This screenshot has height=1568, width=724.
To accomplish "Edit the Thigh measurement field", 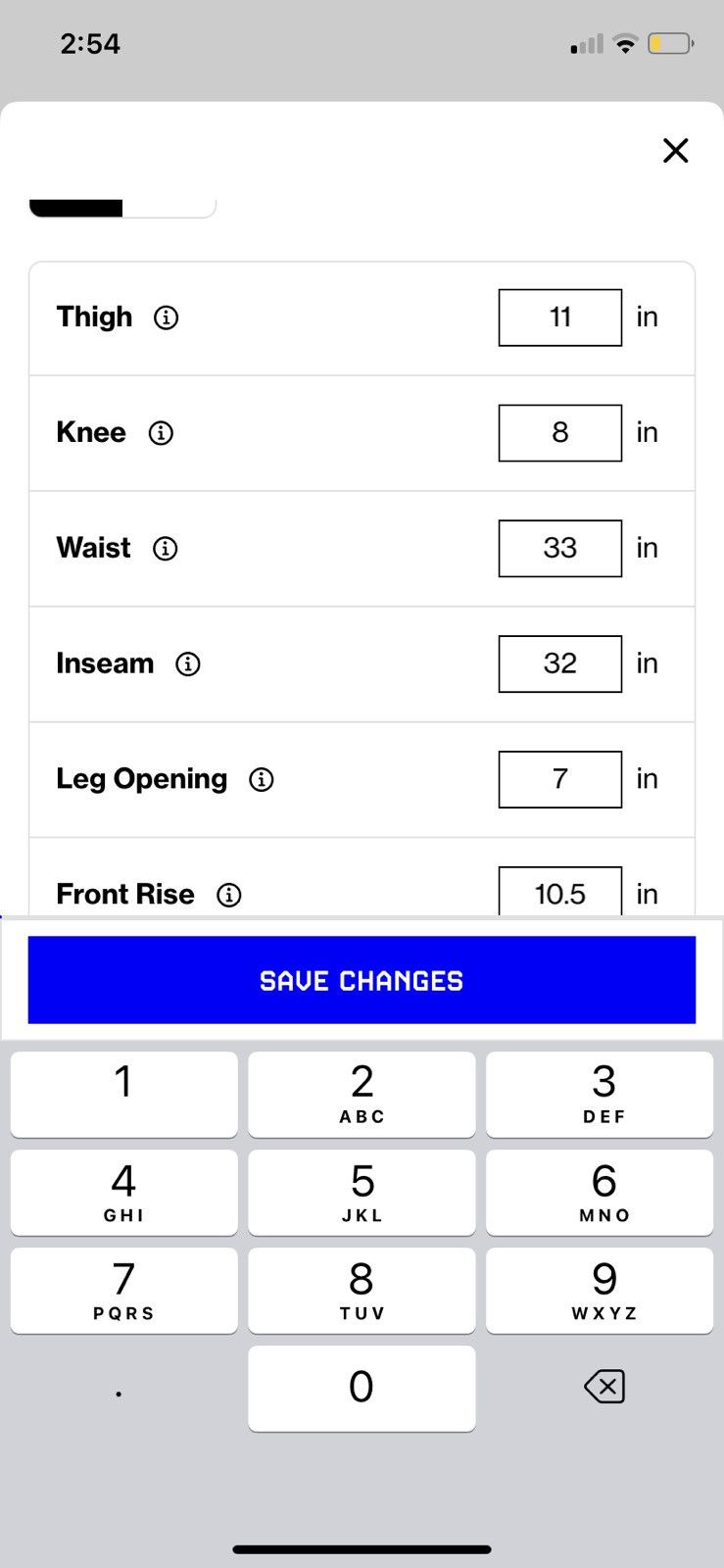I will coord(560,318).
